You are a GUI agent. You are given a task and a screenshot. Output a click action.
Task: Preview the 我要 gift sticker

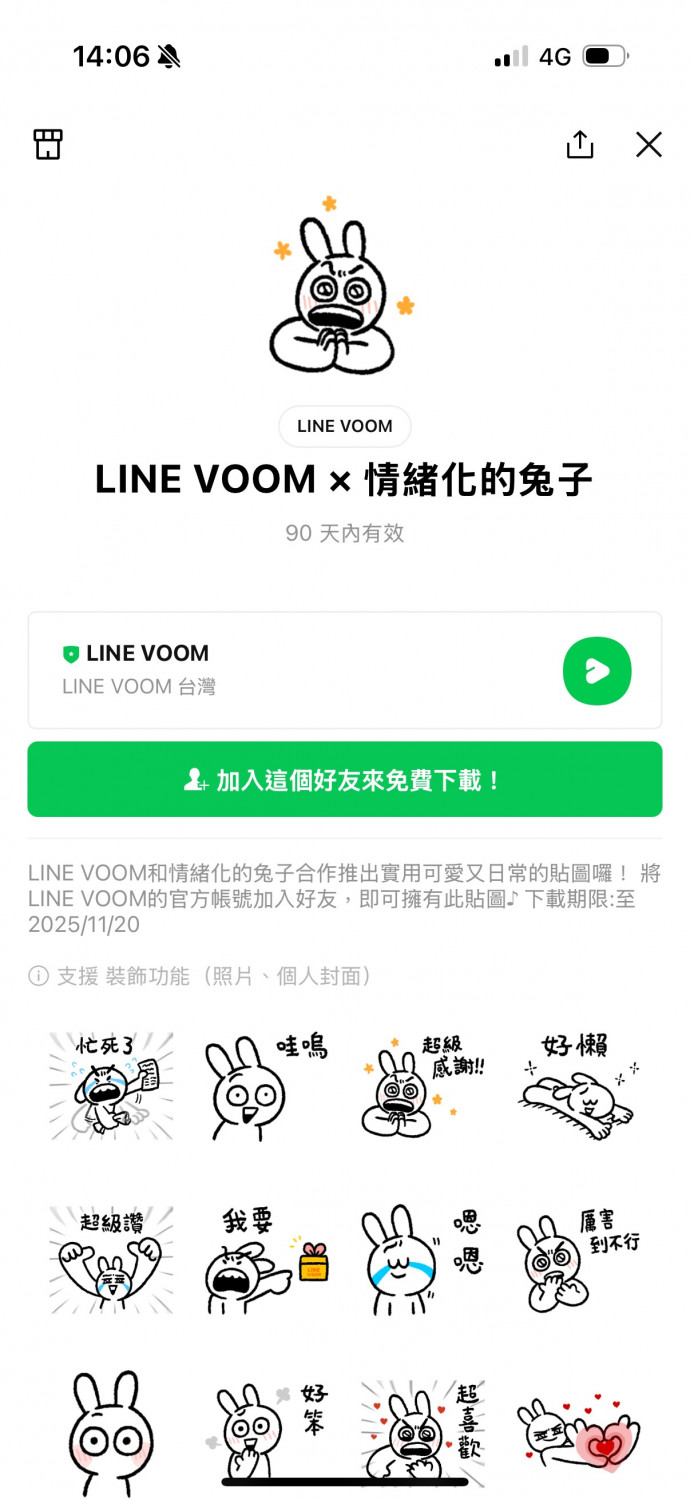[266, 1260]
